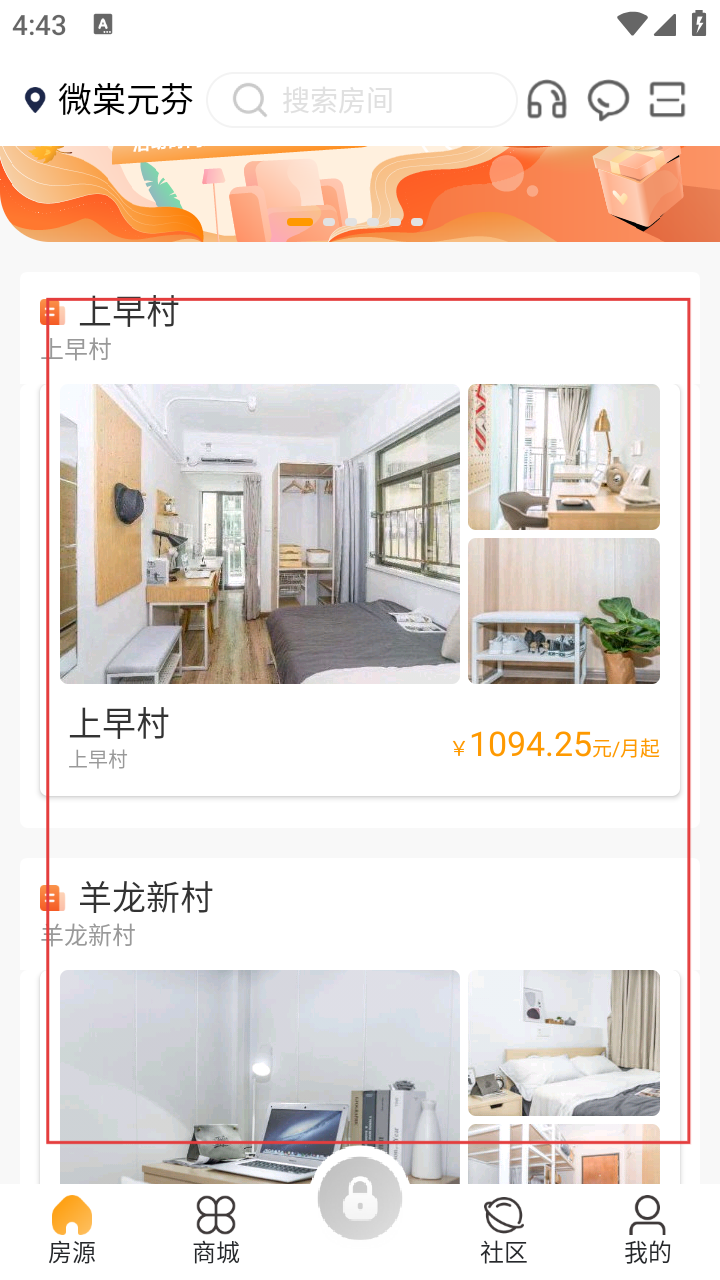Screen dimensions: 720x1280
Task: Open the 社区 tab
Action: click(x=504, y=1230)
